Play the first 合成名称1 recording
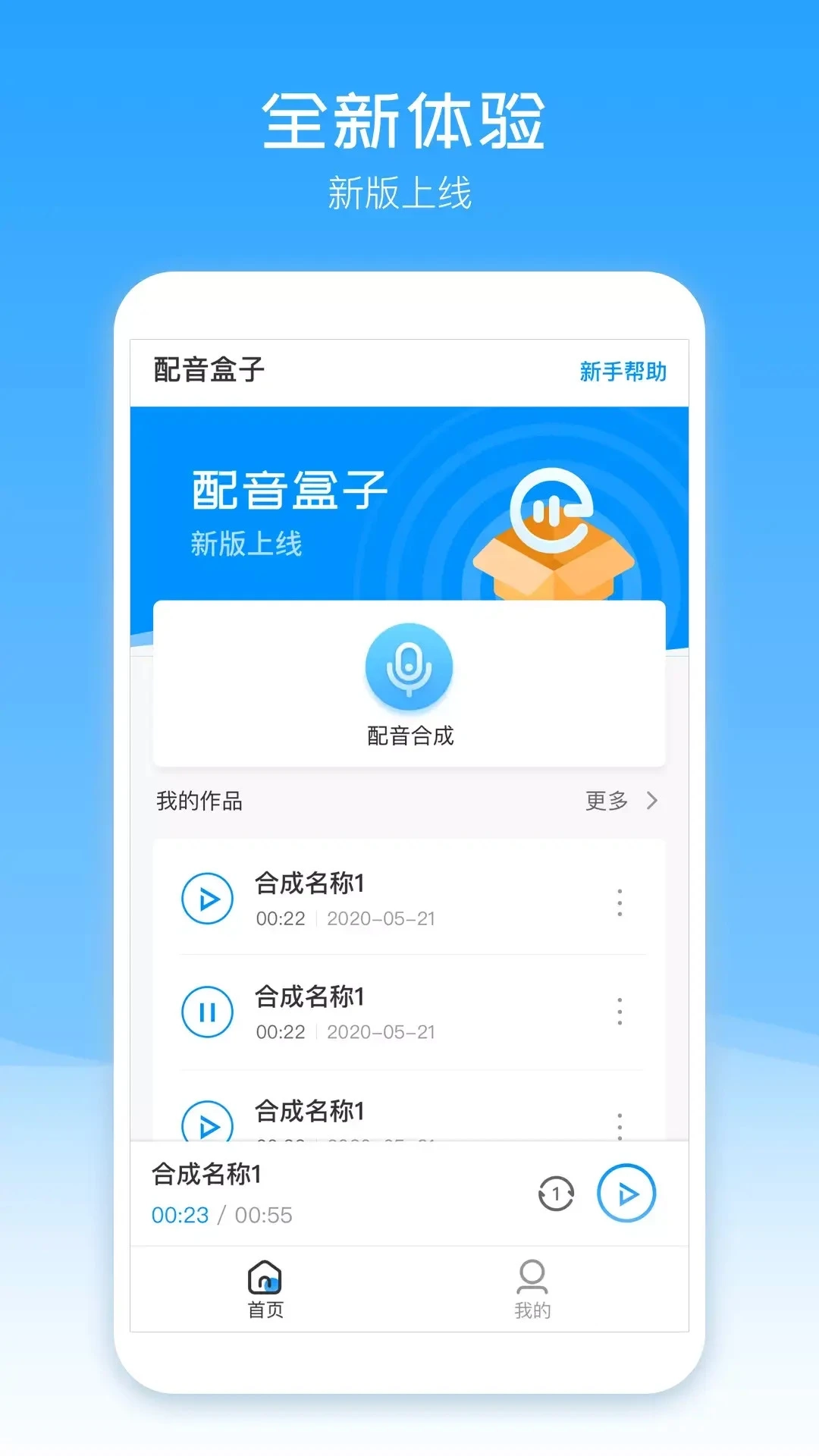The image size is (819, 1456). coord(208,898)
